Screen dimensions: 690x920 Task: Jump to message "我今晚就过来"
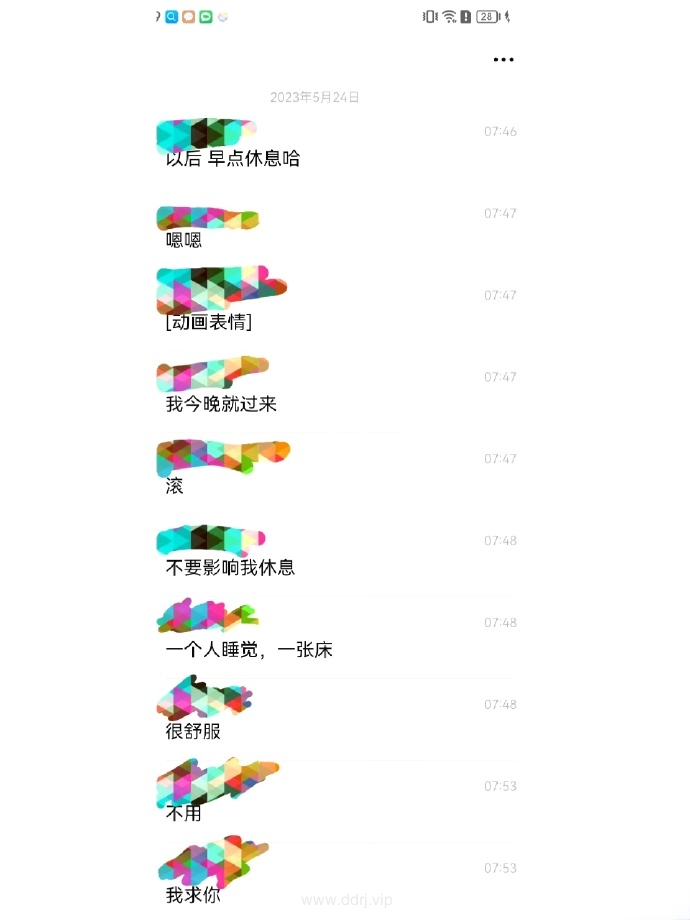[x=221, y=404]
